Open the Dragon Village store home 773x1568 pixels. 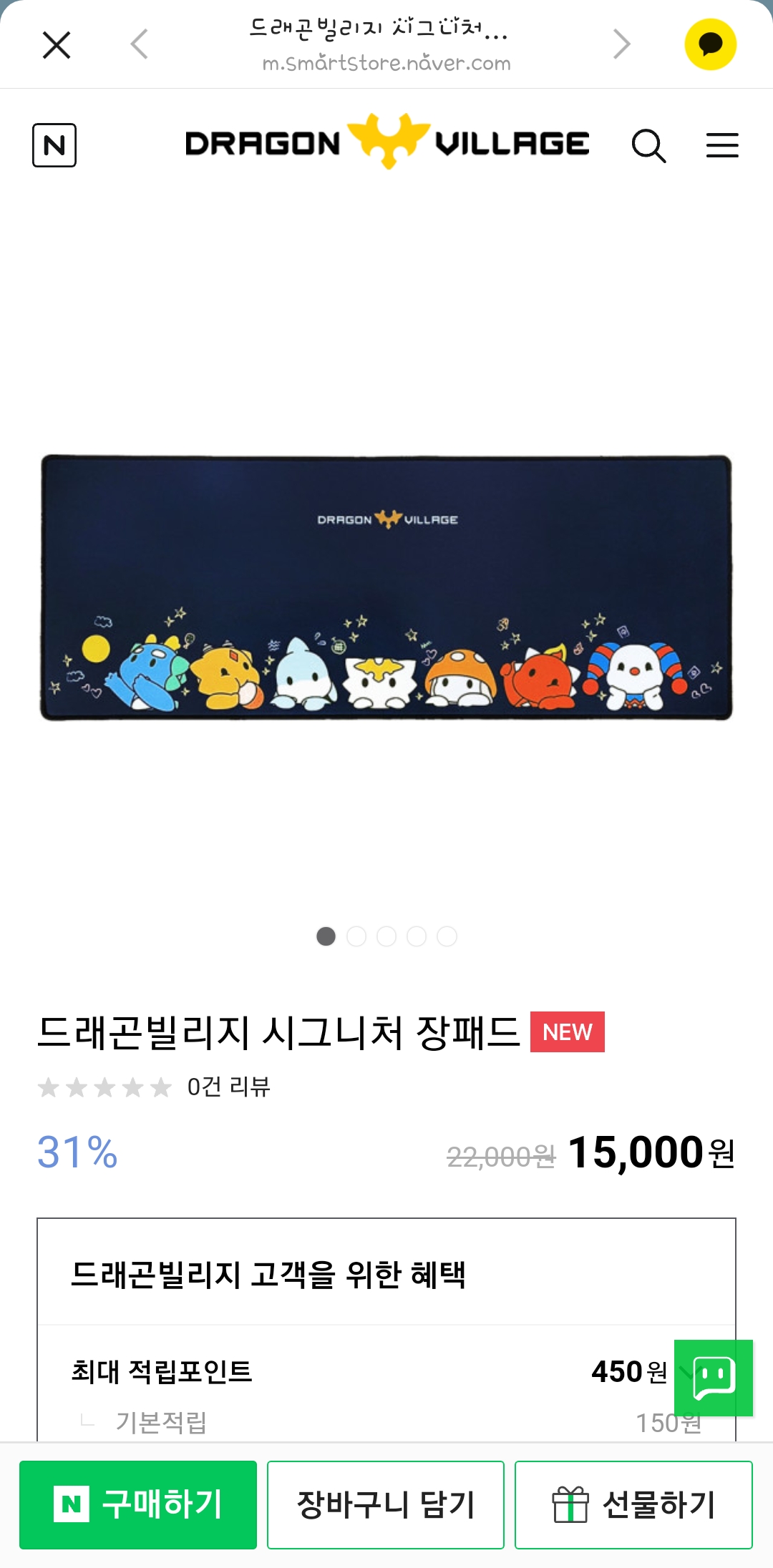tap(386, 143)
